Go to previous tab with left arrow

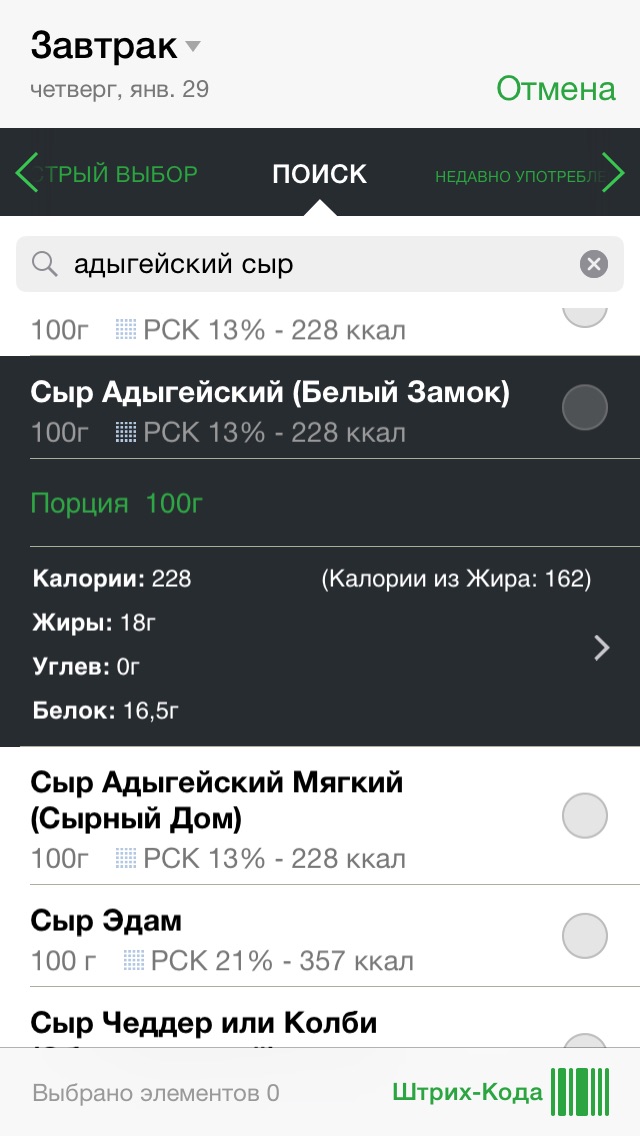click(x=27, y=173)
